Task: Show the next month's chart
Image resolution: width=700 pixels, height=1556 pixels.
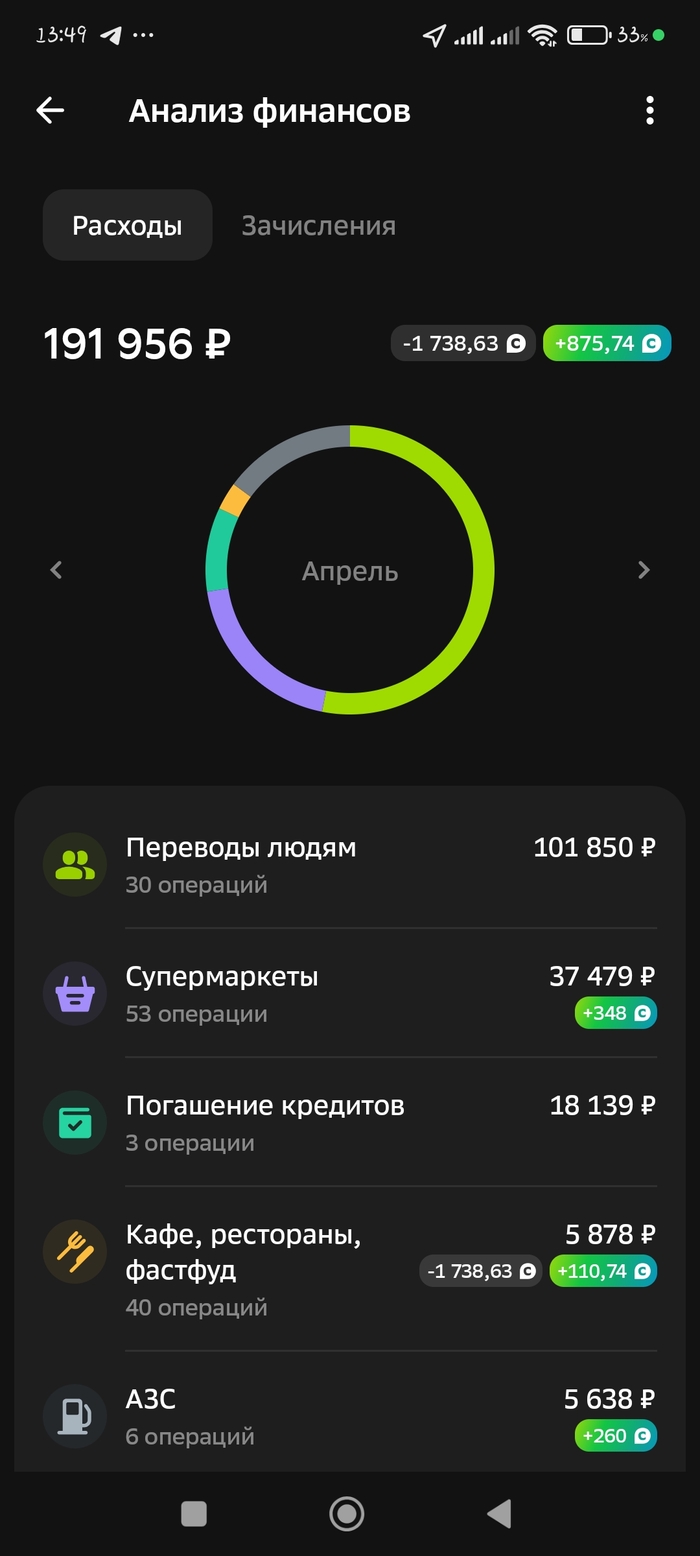Action: (x=643, y=570)
